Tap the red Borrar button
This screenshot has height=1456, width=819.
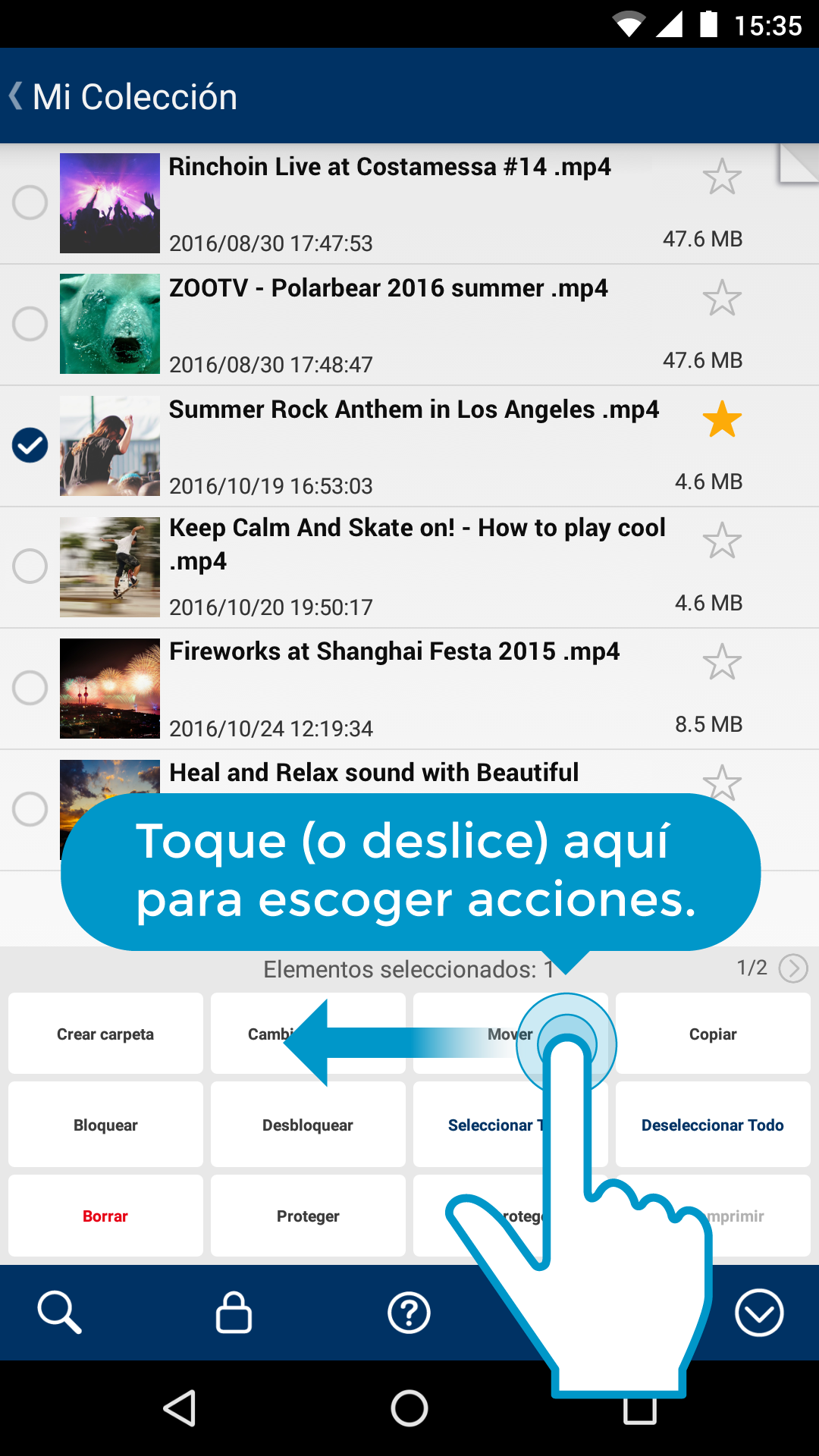tap(105, 1216)
